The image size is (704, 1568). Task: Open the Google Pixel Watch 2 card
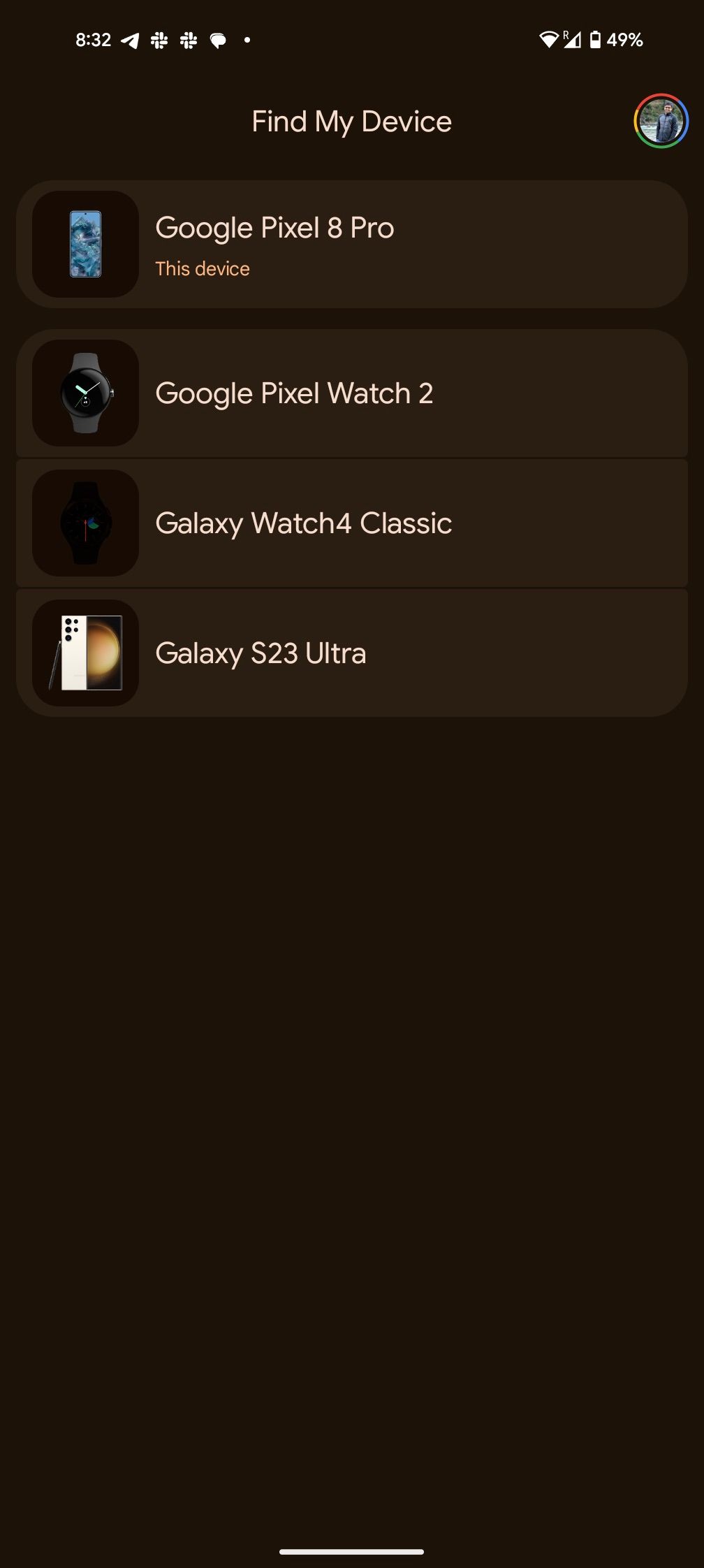pos(352,393)
